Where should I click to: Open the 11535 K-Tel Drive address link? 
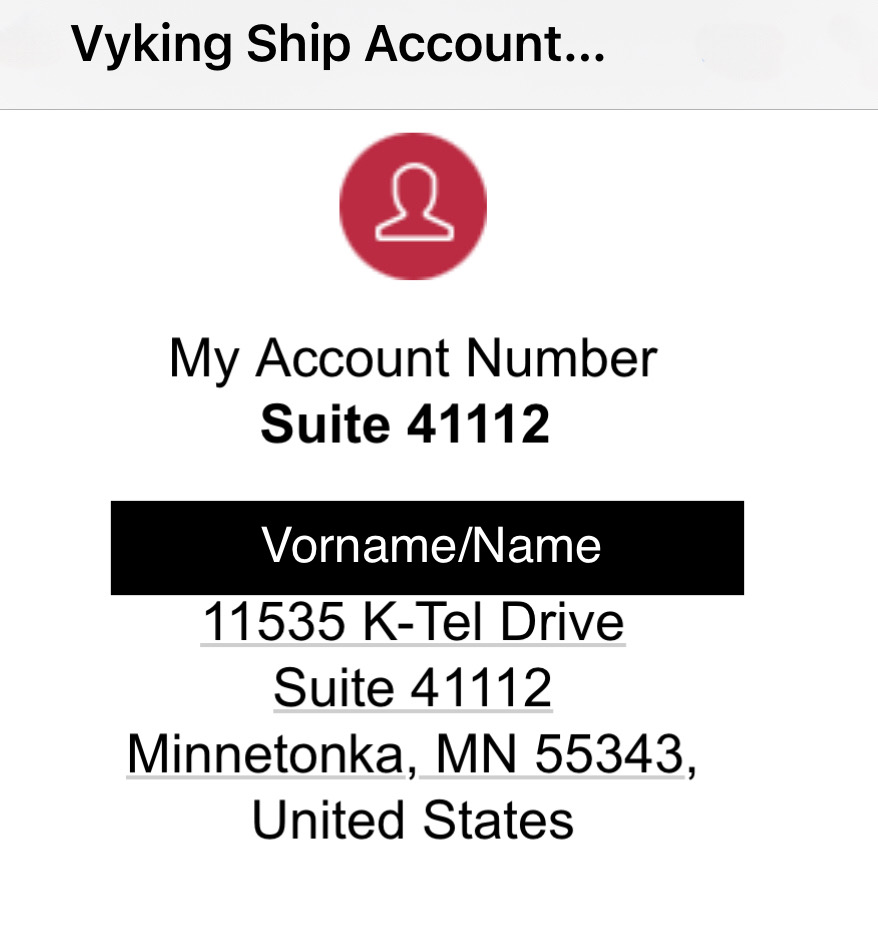tap(413, 623)
